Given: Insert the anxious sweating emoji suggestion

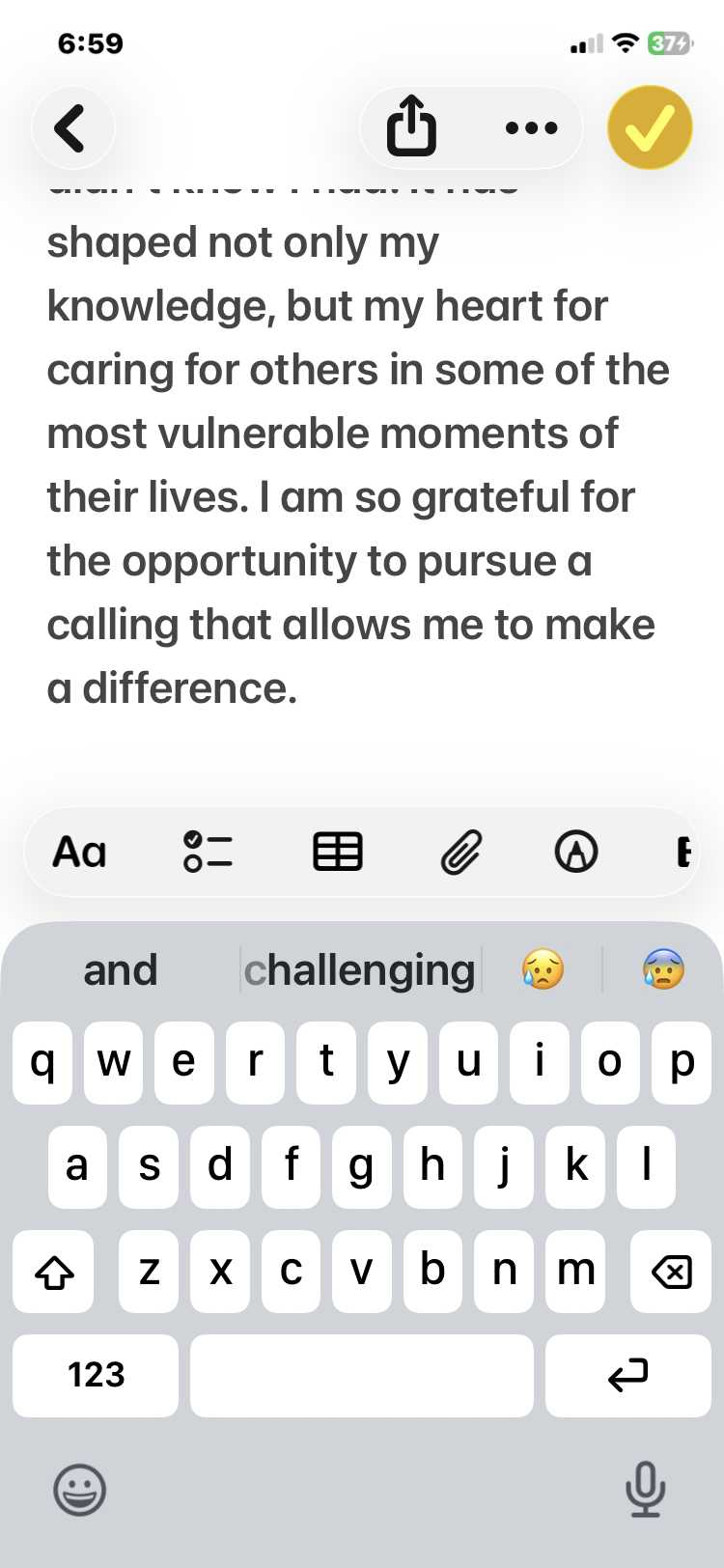Looking at the screenshot, I should (663, 969).
